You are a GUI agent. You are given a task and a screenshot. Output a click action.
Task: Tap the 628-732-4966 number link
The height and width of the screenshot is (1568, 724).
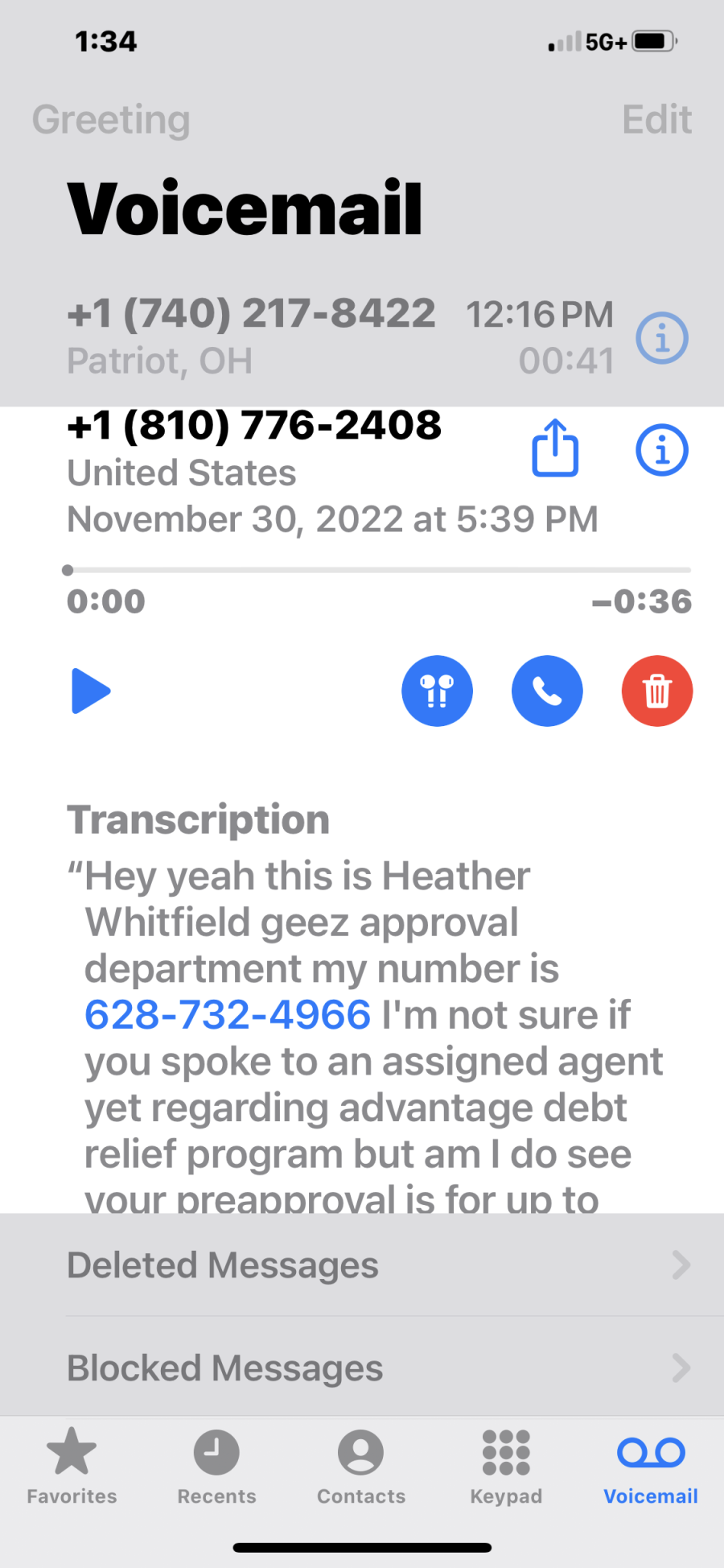tap(228, 1015)
